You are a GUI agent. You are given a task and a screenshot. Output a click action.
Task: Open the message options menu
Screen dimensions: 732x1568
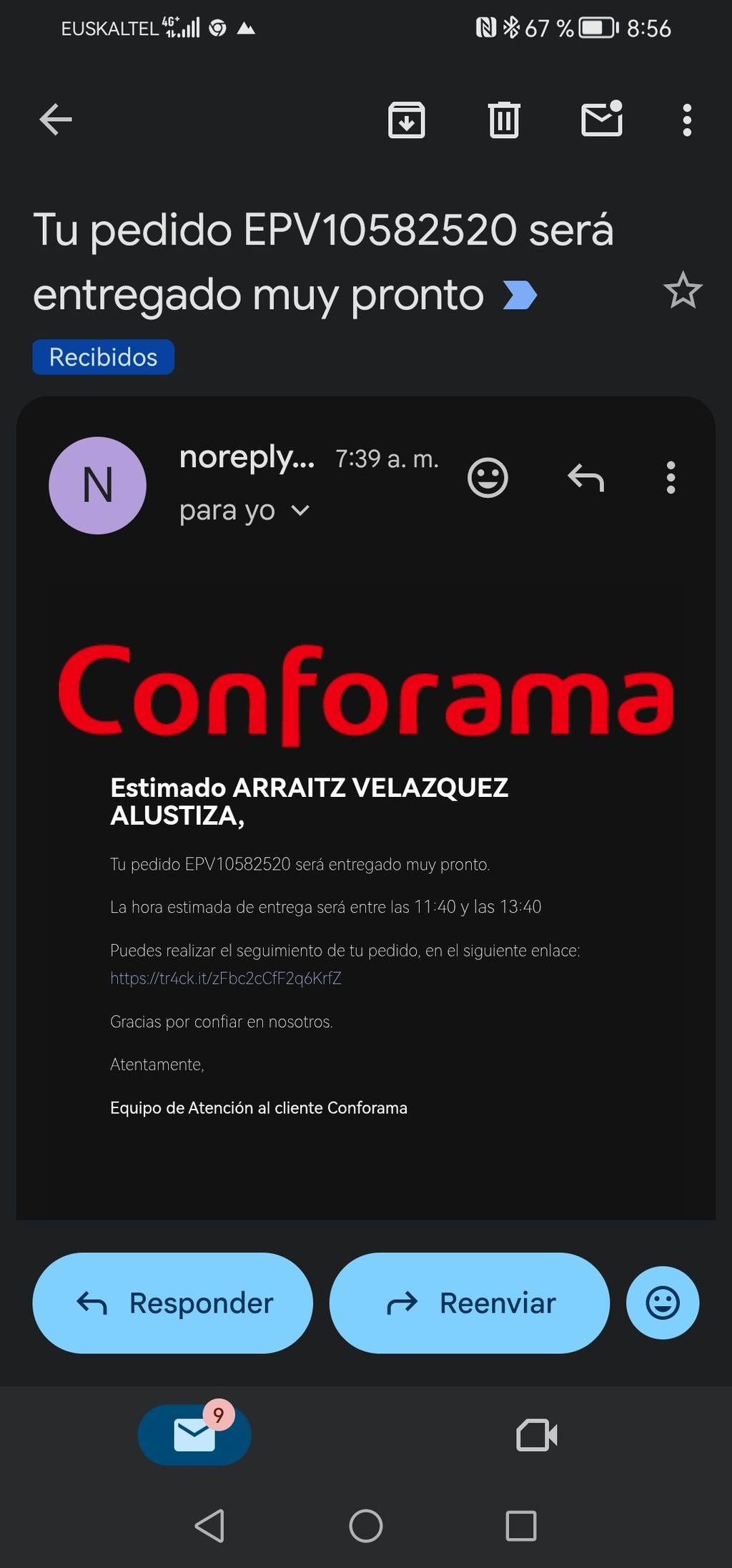pyautogui.click(x=671, y=478)
